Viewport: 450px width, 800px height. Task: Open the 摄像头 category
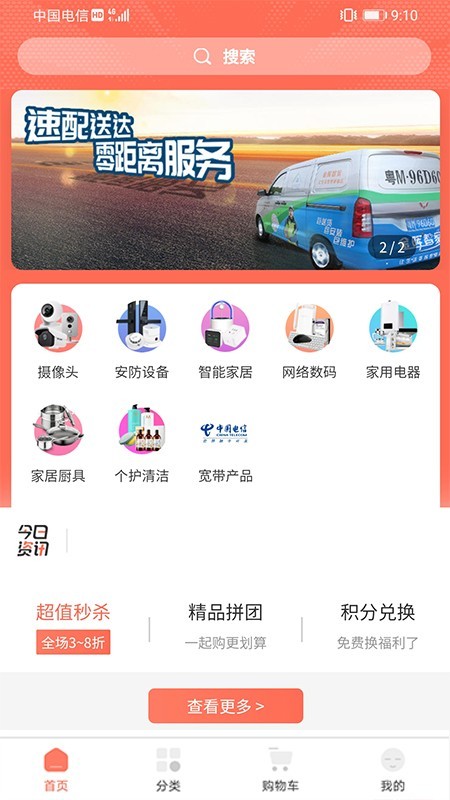[x=58, y=341]
